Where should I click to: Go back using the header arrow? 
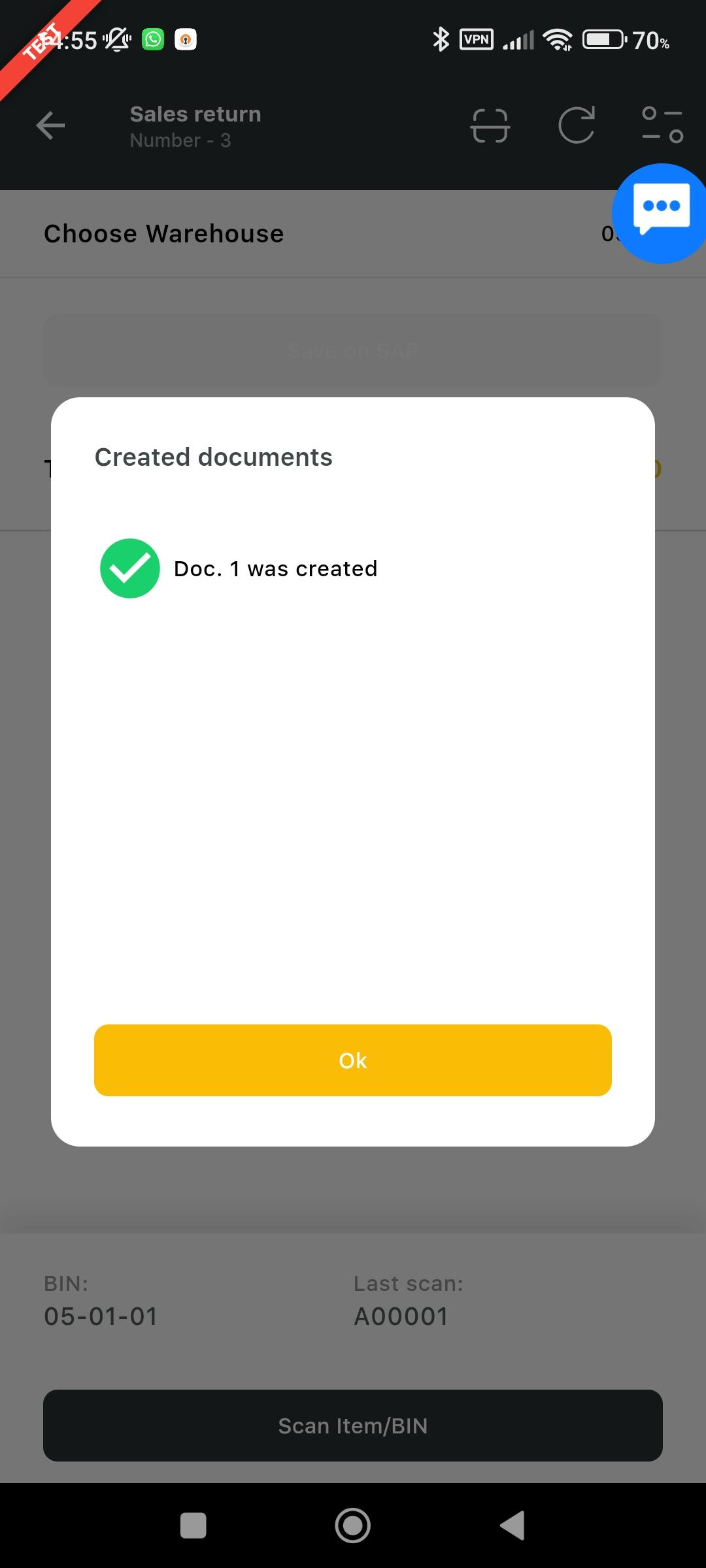(x=50, y=125)
